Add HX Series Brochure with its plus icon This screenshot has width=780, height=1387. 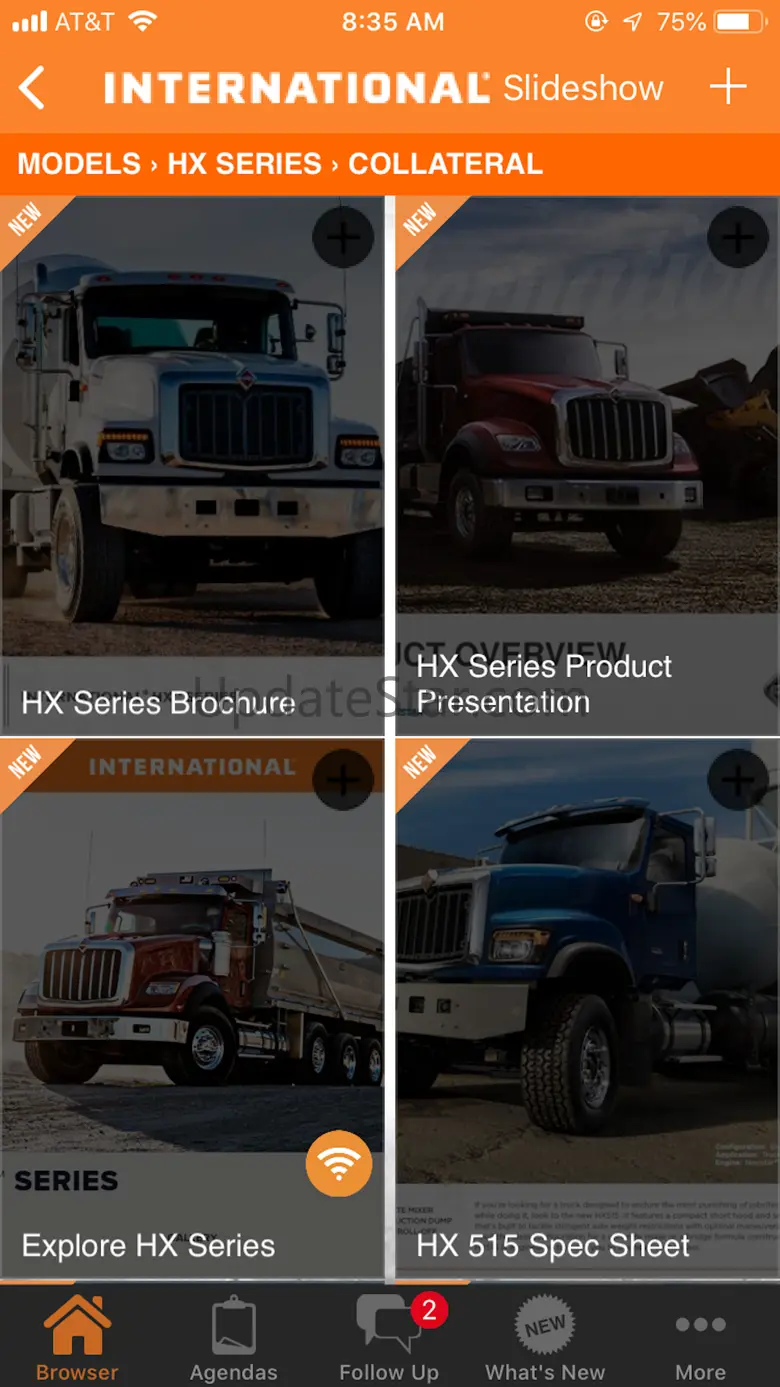(x=343, y=237)
